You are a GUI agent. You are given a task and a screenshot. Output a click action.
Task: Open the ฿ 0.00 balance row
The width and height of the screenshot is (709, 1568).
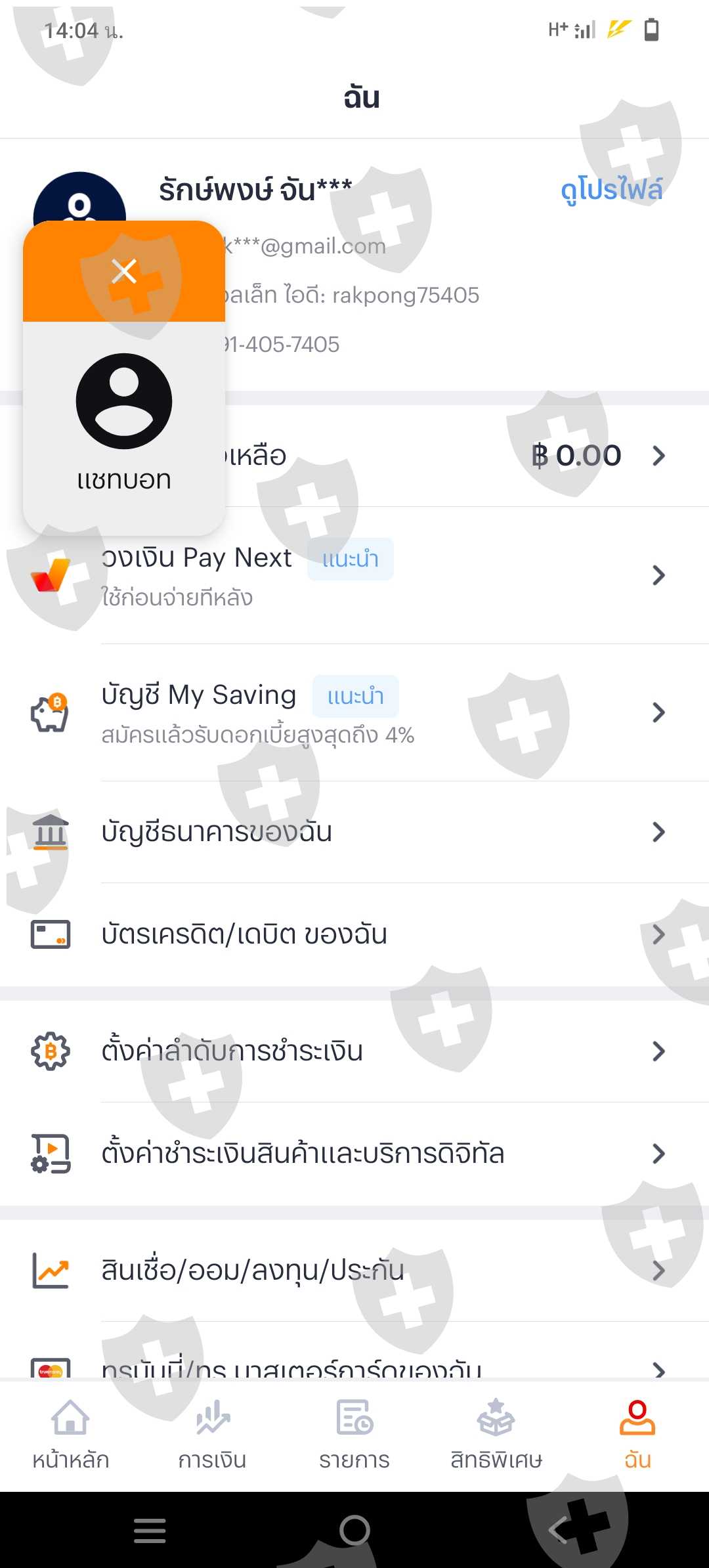point(354,456)
